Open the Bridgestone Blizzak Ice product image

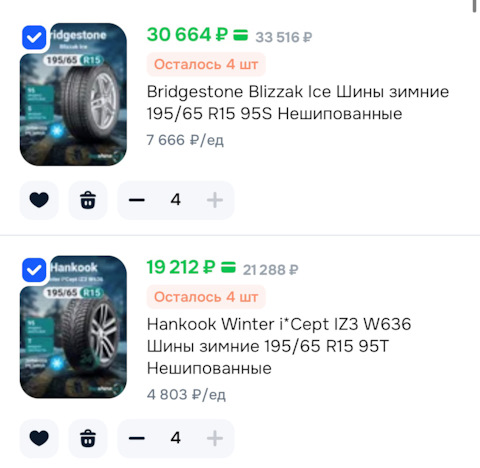[x=73, y=94]
